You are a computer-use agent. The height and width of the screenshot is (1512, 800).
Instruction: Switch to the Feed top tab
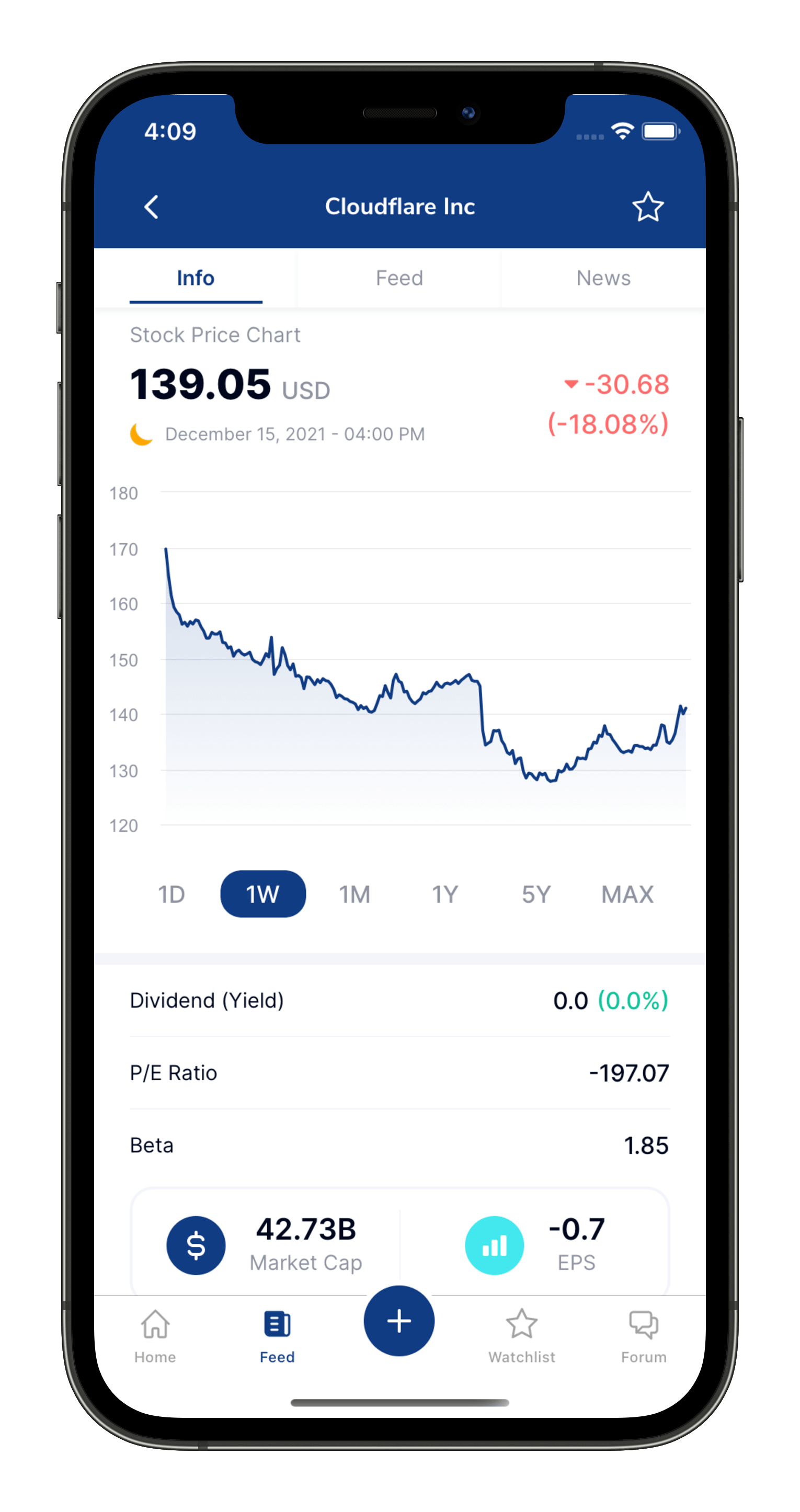pyautogui.click(x=399, y=278)
